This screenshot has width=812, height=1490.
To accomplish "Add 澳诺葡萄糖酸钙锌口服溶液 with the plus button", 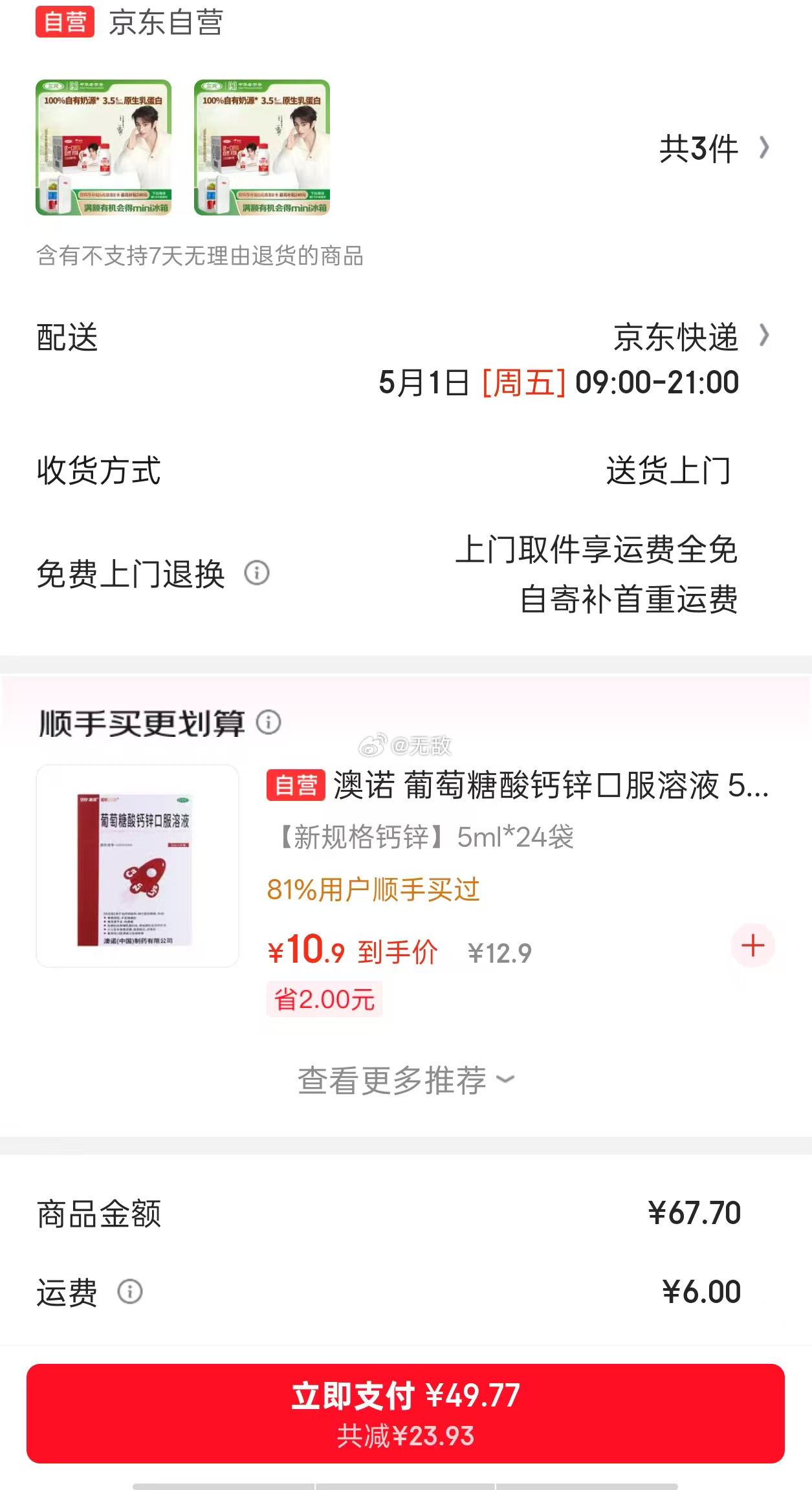I will [752, 946].
